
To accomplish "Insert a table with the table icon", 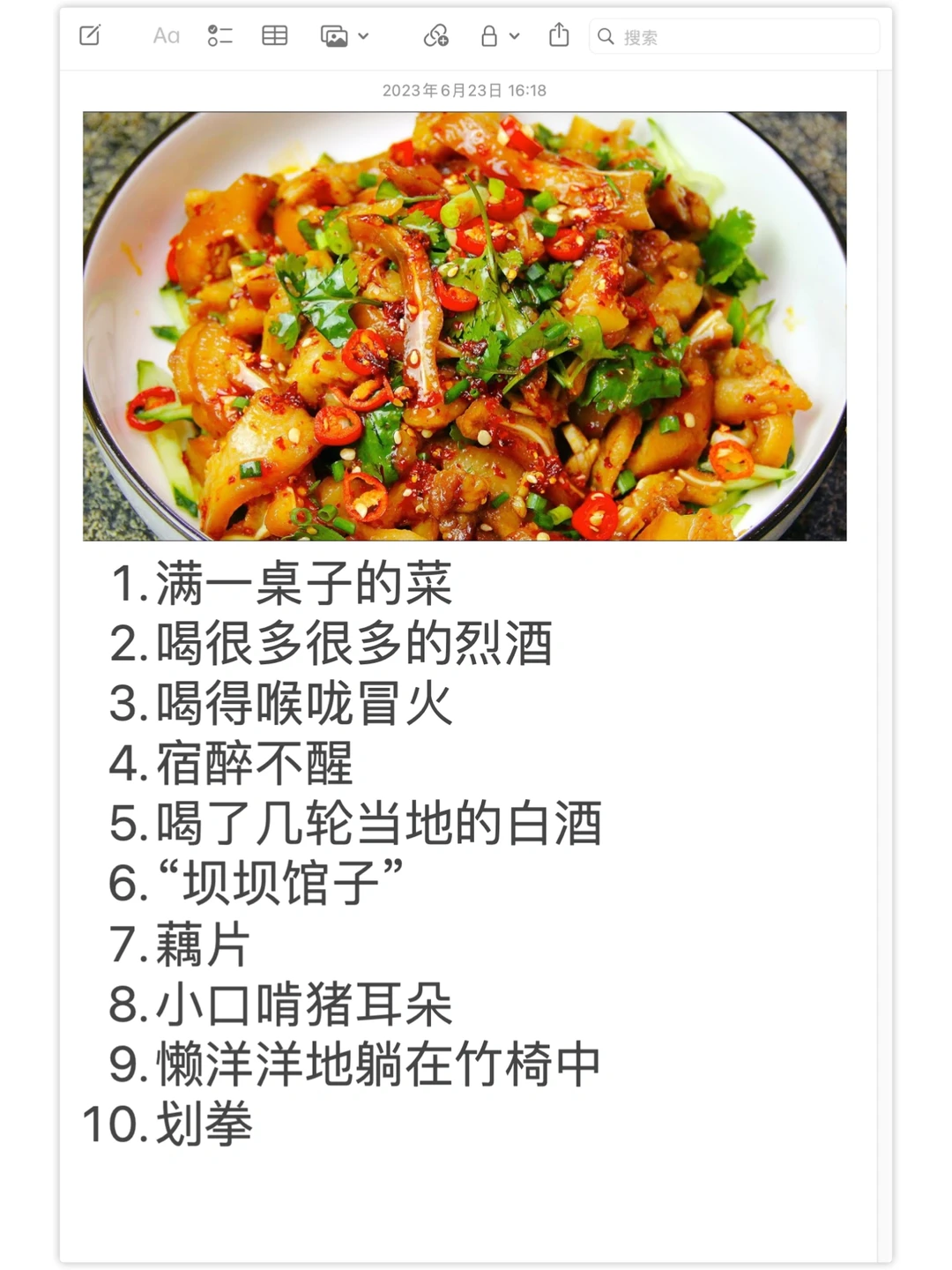I will tap(274, 36).
